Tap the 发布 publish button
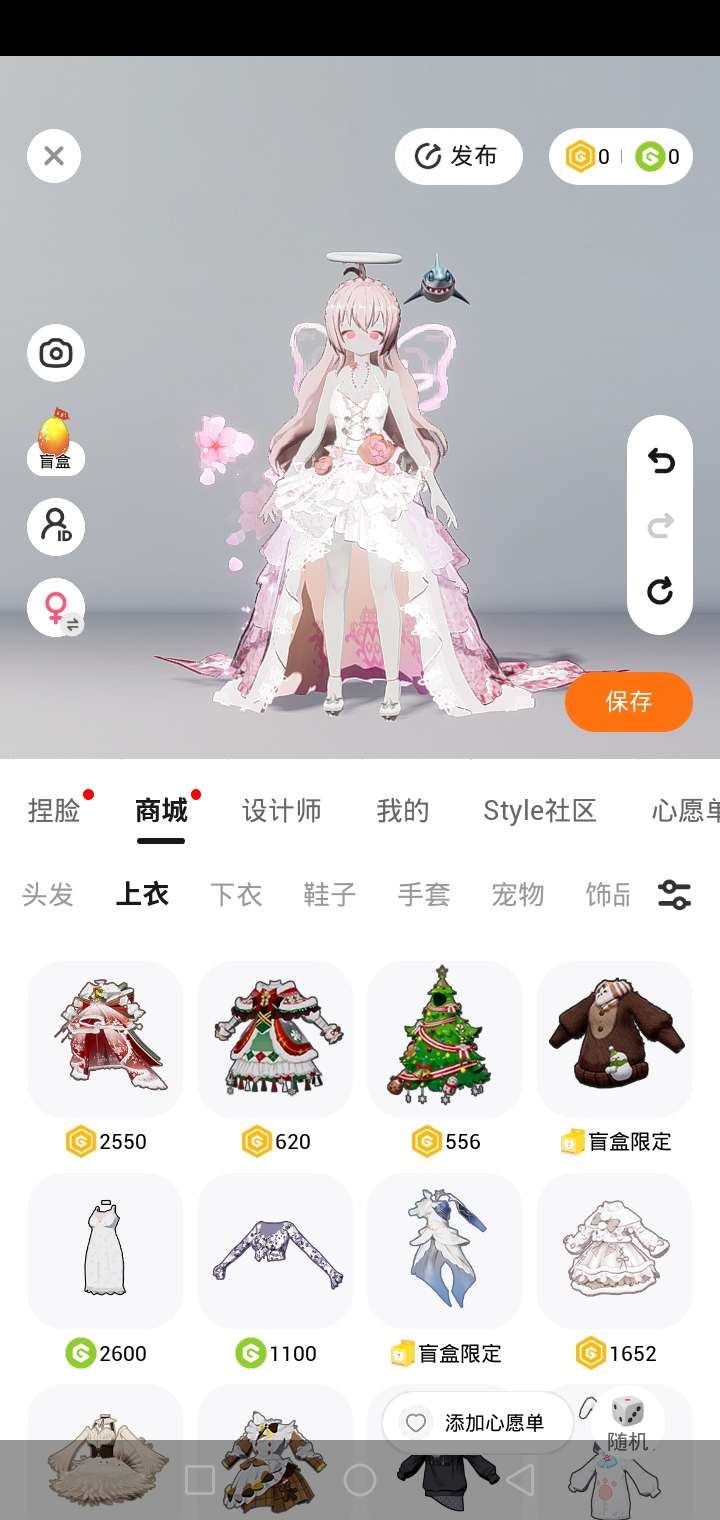This screenshot has height=1520, width=720. 458,156
